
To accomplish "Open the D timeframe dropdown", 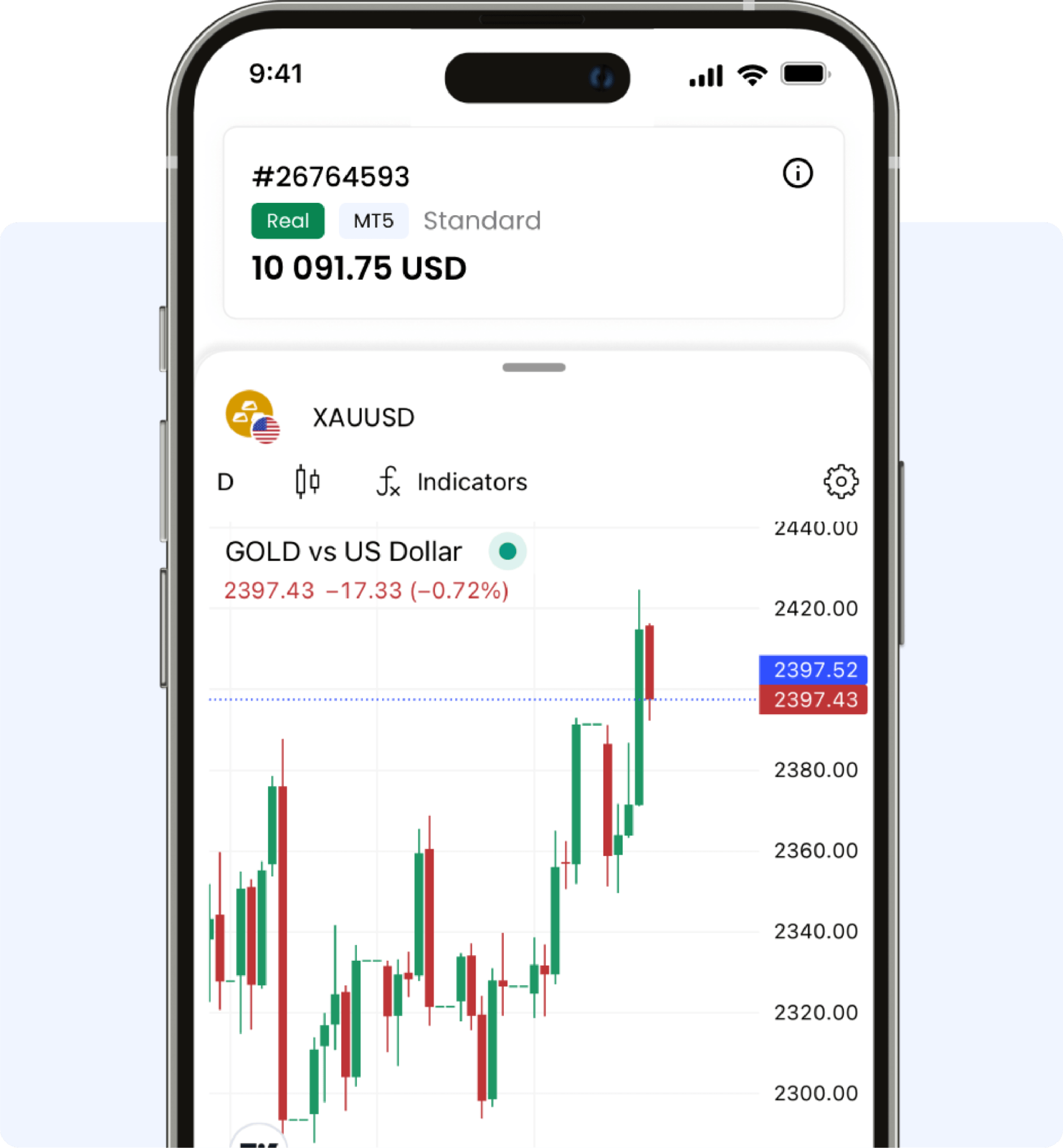I will 227,482.
